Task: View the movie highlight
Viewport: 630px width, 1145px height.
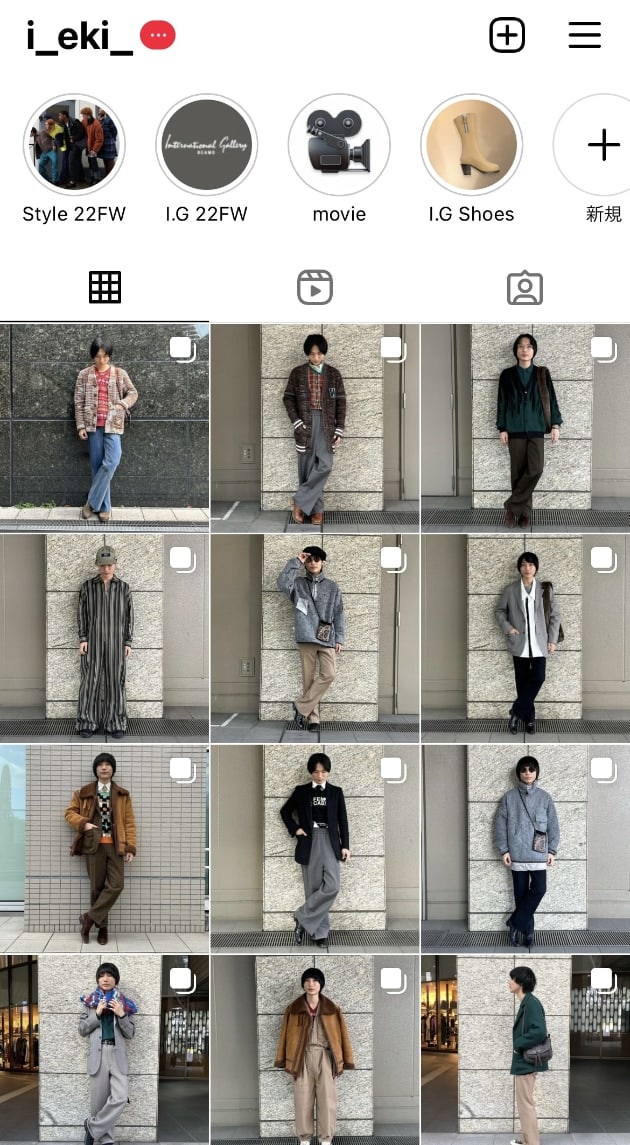Action: pyautogui.click(x=339, y=146)
